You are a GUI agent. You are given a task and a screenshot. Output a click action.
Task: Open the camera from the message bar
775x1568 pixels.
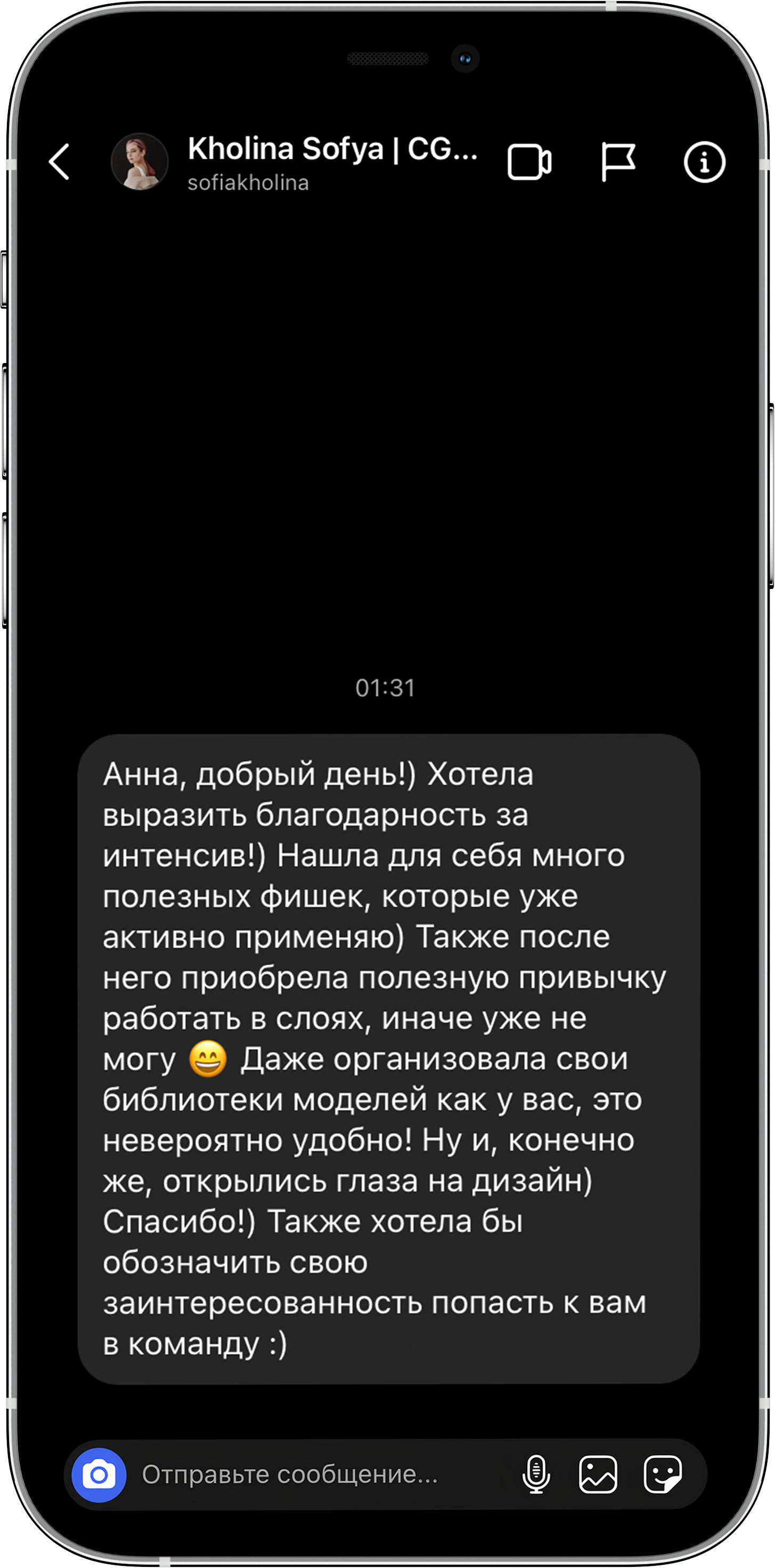tap(99, 1475)
